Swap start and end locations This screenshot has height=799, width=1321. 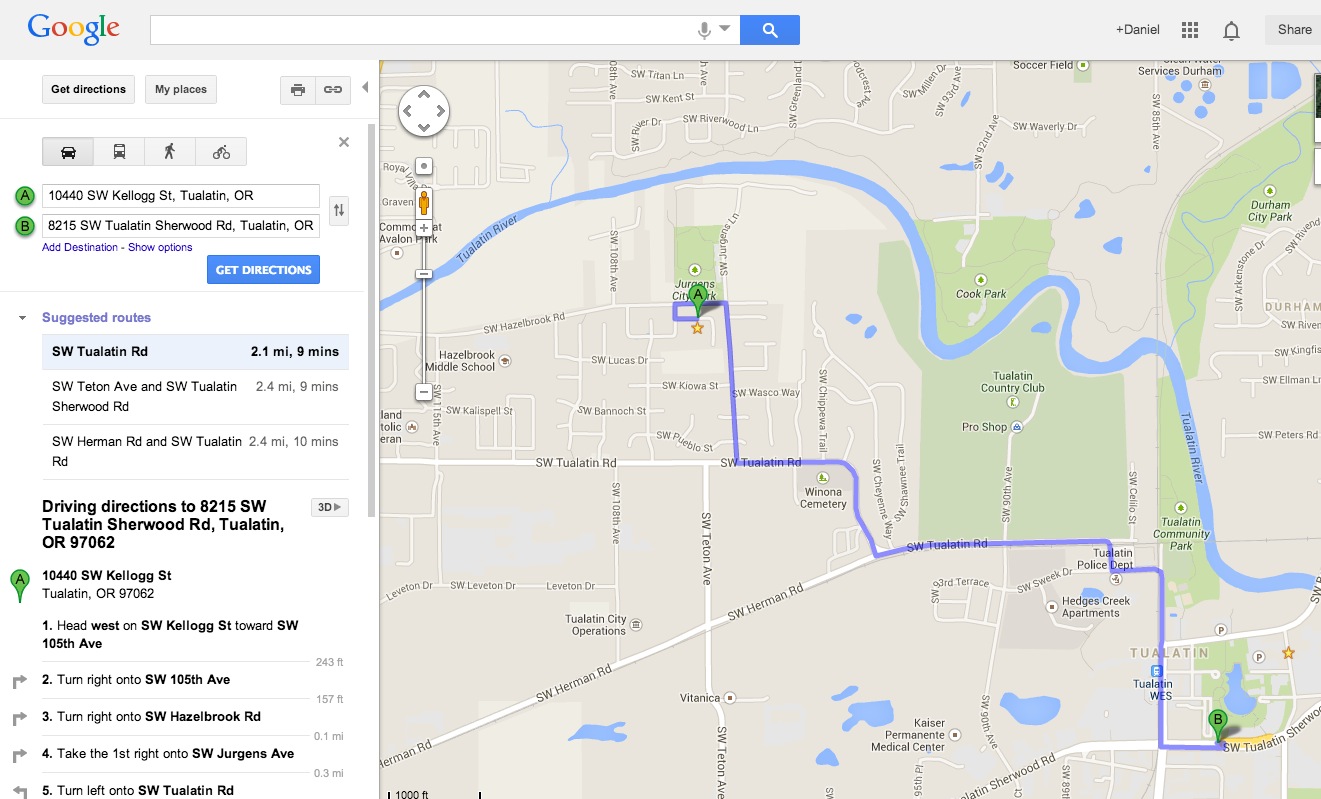click(x=339, y=210)
